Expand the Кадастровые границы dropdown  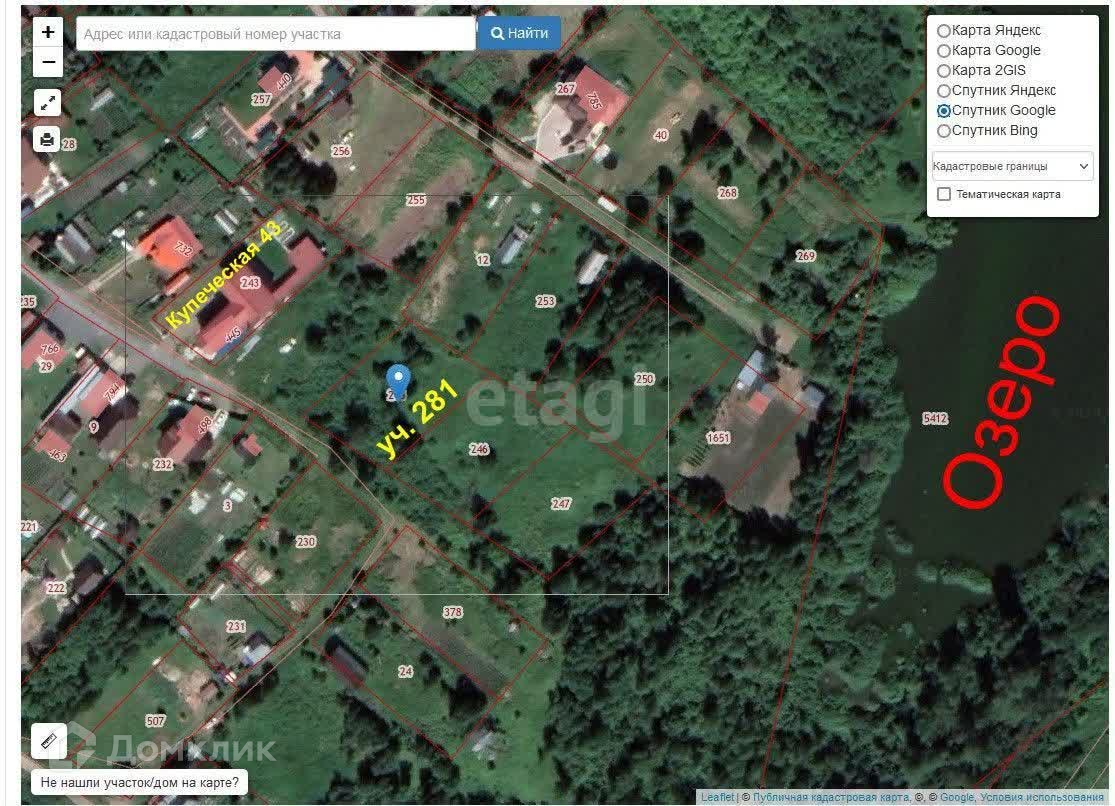pos(1012,166)
